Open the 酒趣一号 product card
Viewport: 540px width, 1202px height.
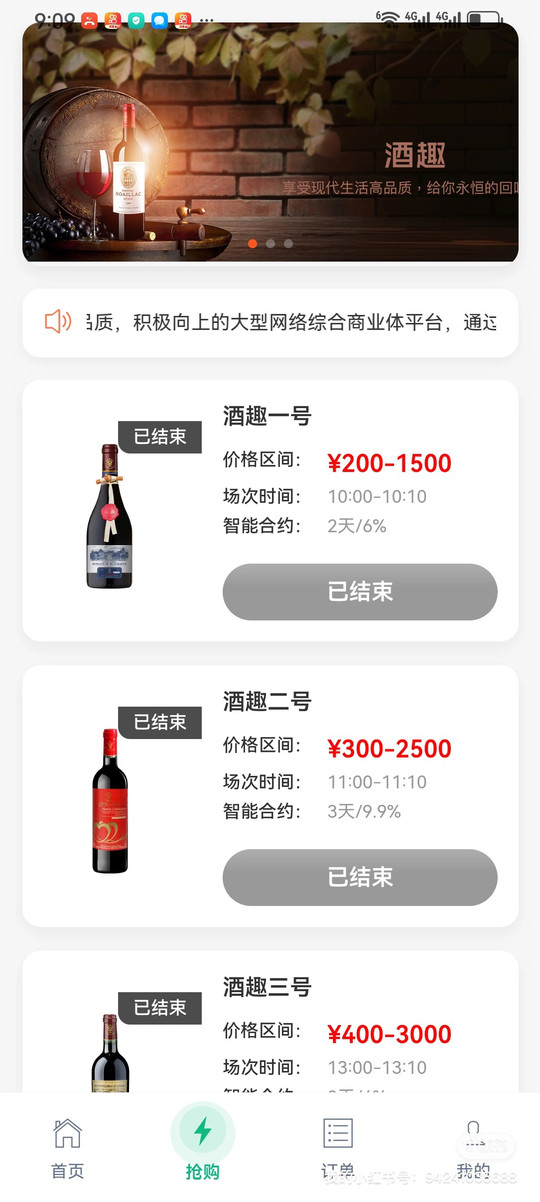point(270,510)
